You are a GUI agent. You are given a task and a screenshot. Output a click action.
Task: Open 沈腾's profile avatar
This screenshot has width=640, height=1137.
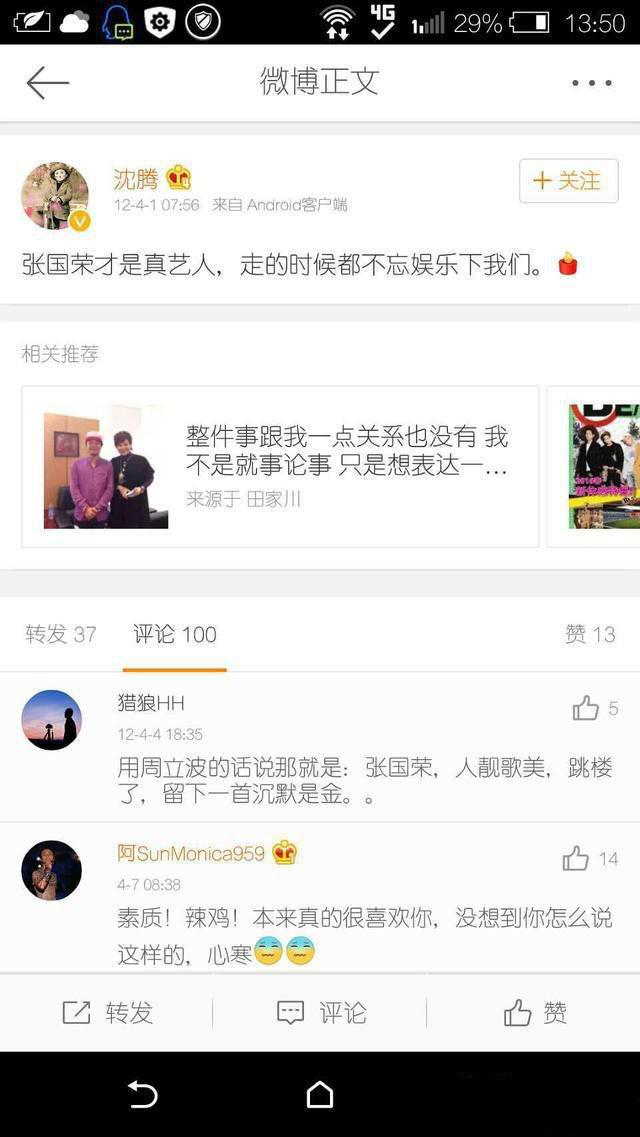click(55, 195)
